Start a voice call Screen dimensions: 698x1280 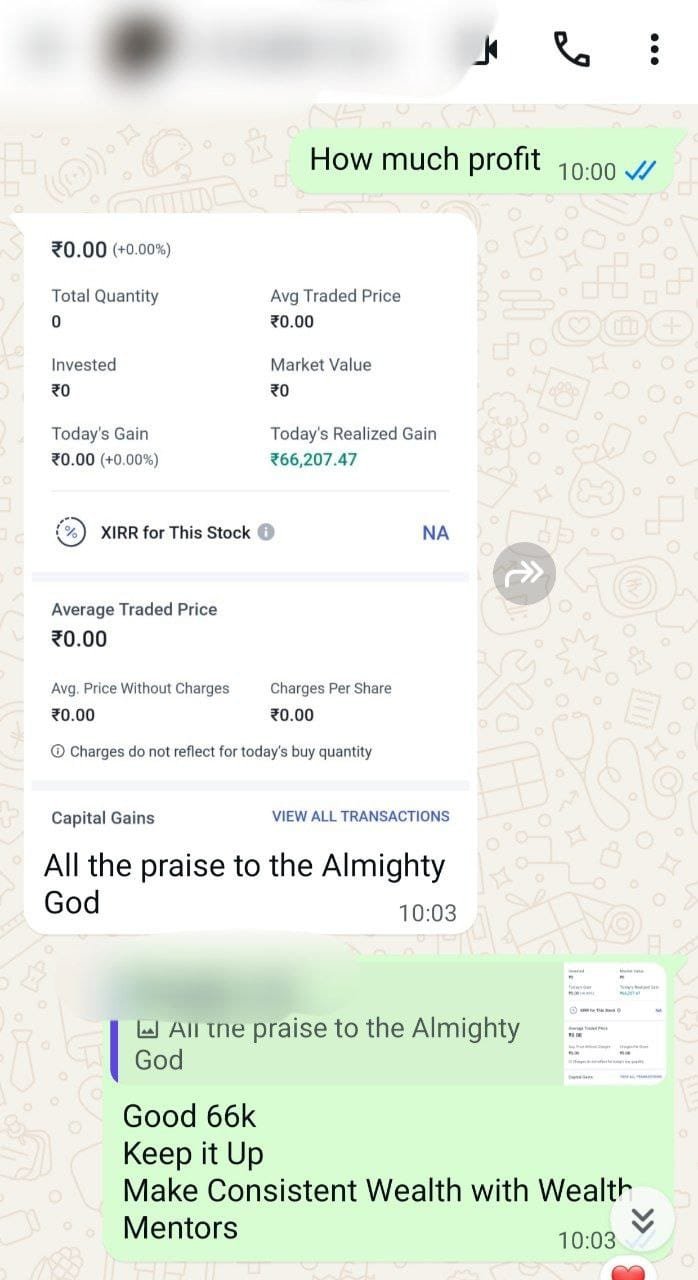point(571,48)
